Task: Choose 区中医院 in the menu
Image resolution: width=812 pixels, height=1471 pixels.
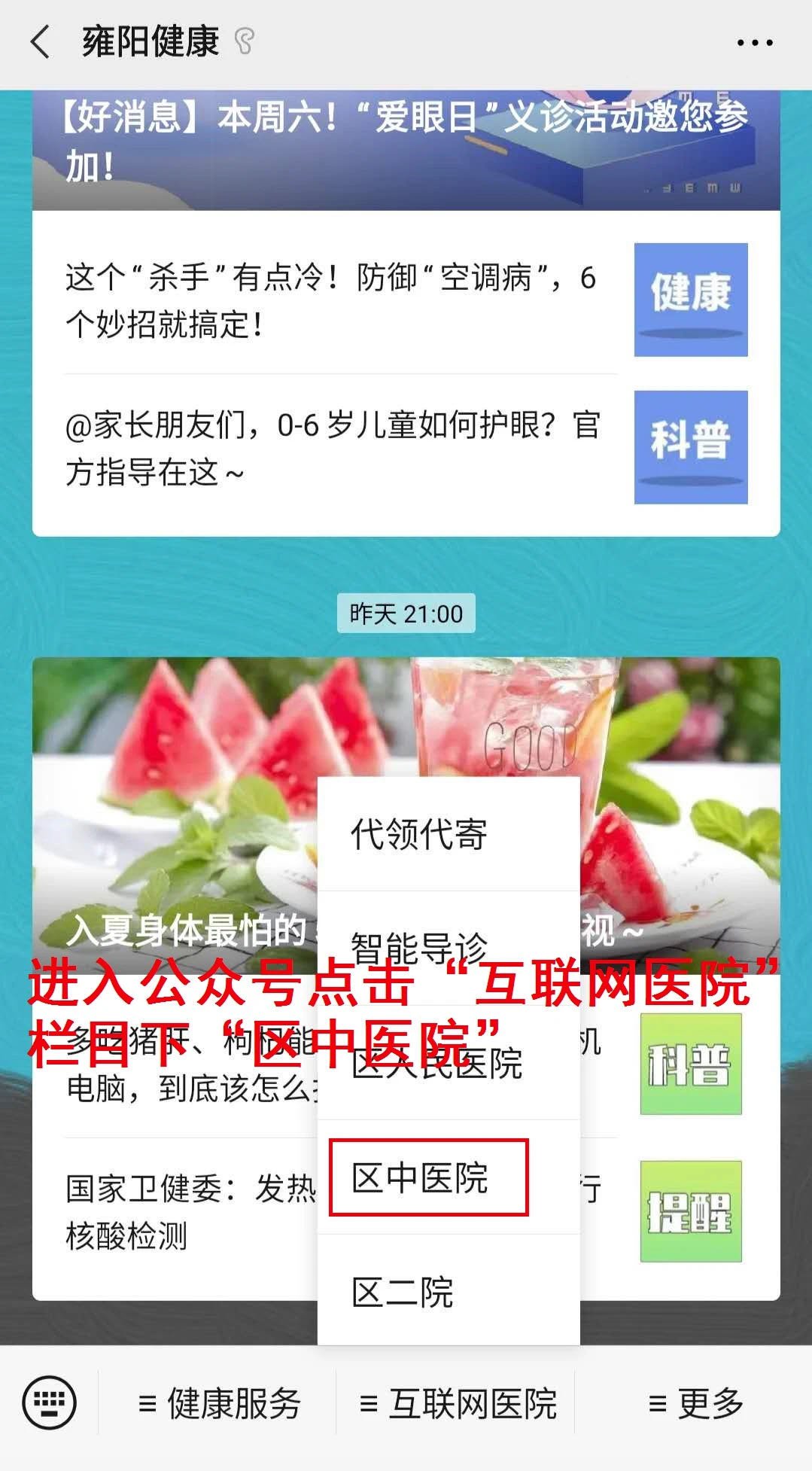Action: [x=429, y=1177]
